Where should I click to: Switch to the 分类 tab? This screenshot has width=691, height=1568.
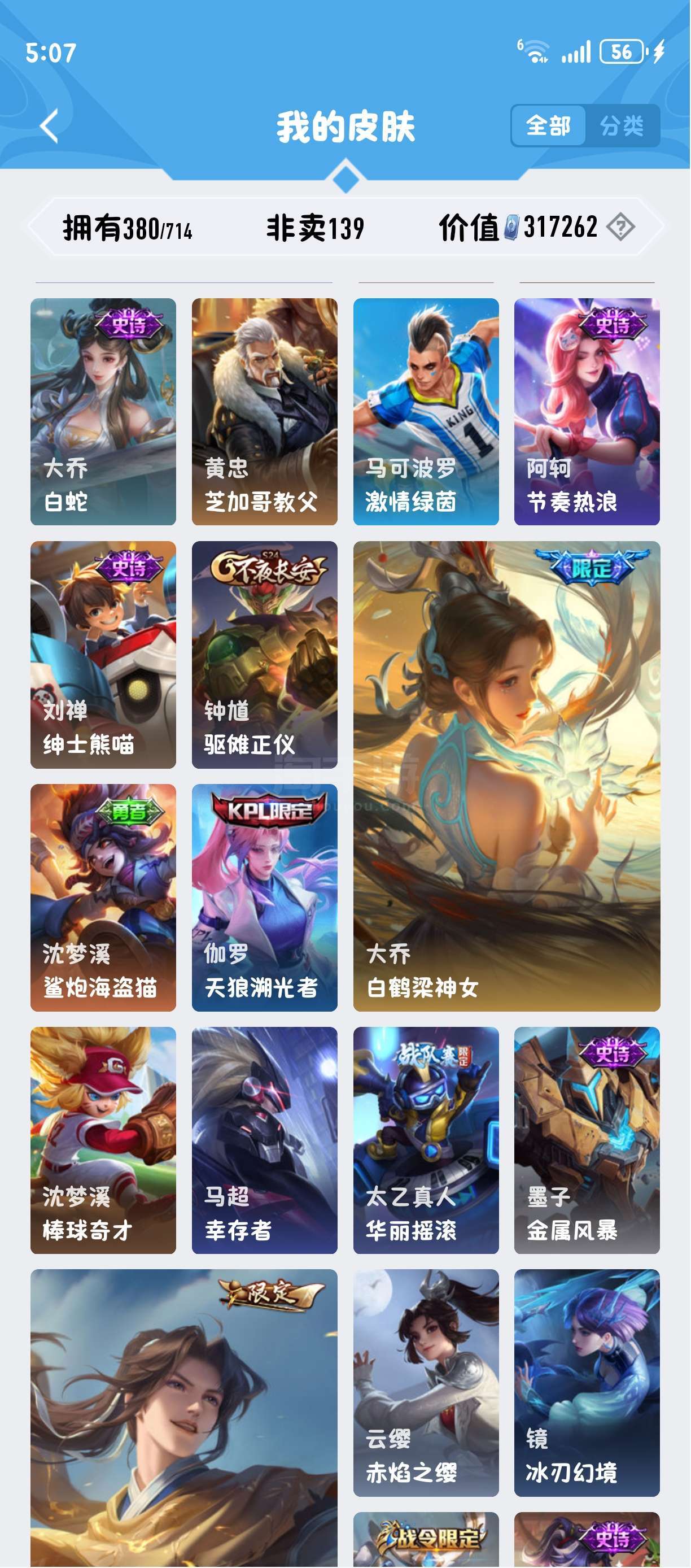point(622,126)
